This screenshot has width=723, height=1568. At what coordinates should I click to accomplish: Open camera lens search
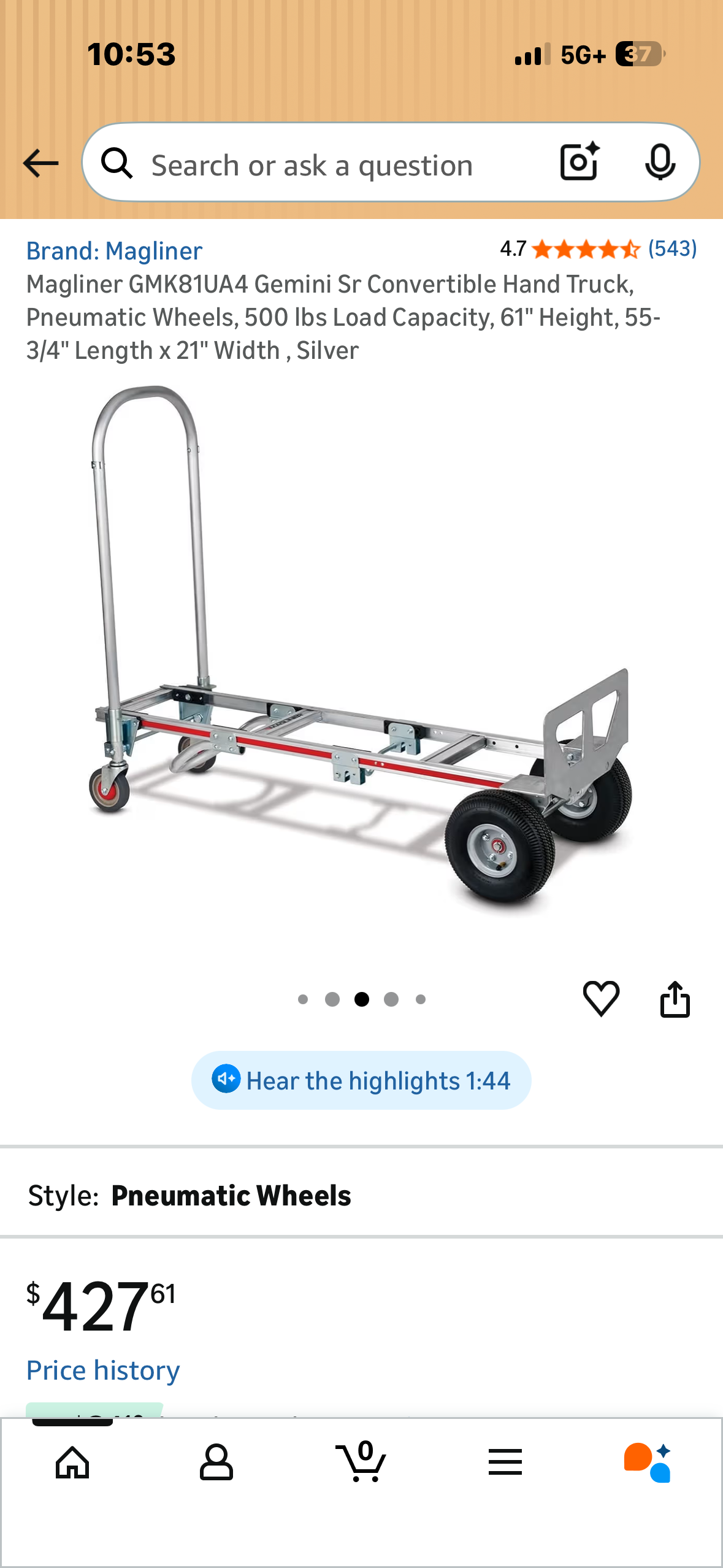pyautogui.click(x=579, y=162)
